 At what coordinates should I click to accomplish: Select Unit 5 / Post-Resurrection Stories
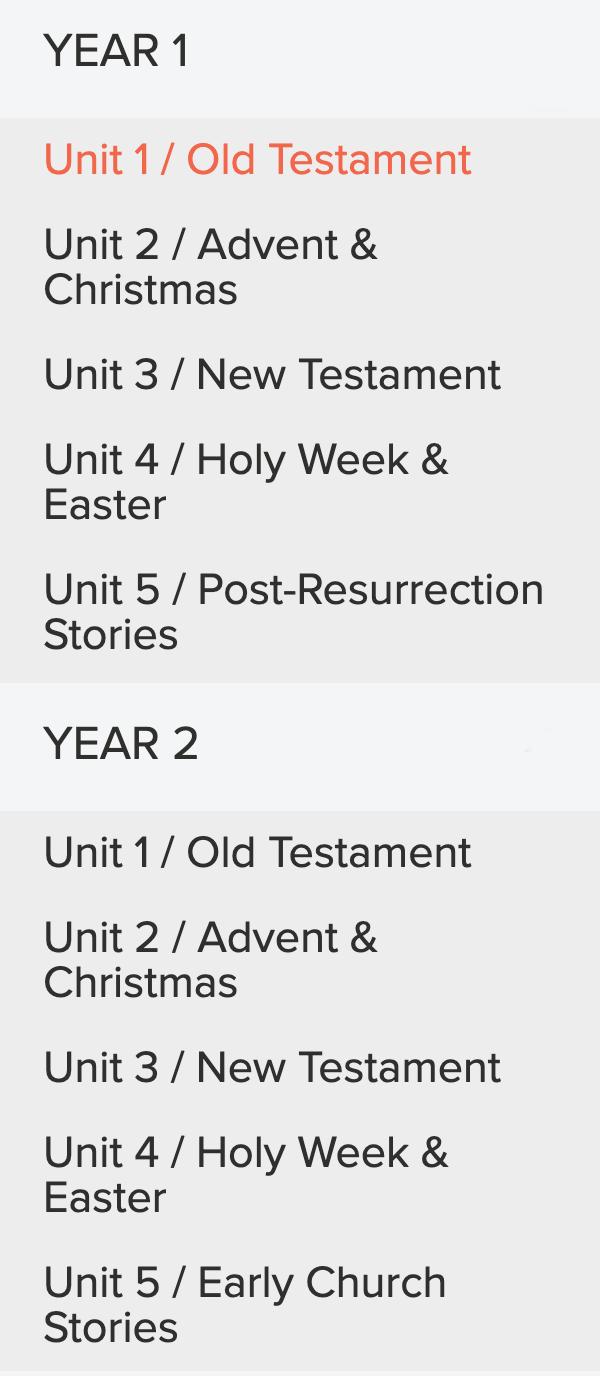click(x=292, y=611)
